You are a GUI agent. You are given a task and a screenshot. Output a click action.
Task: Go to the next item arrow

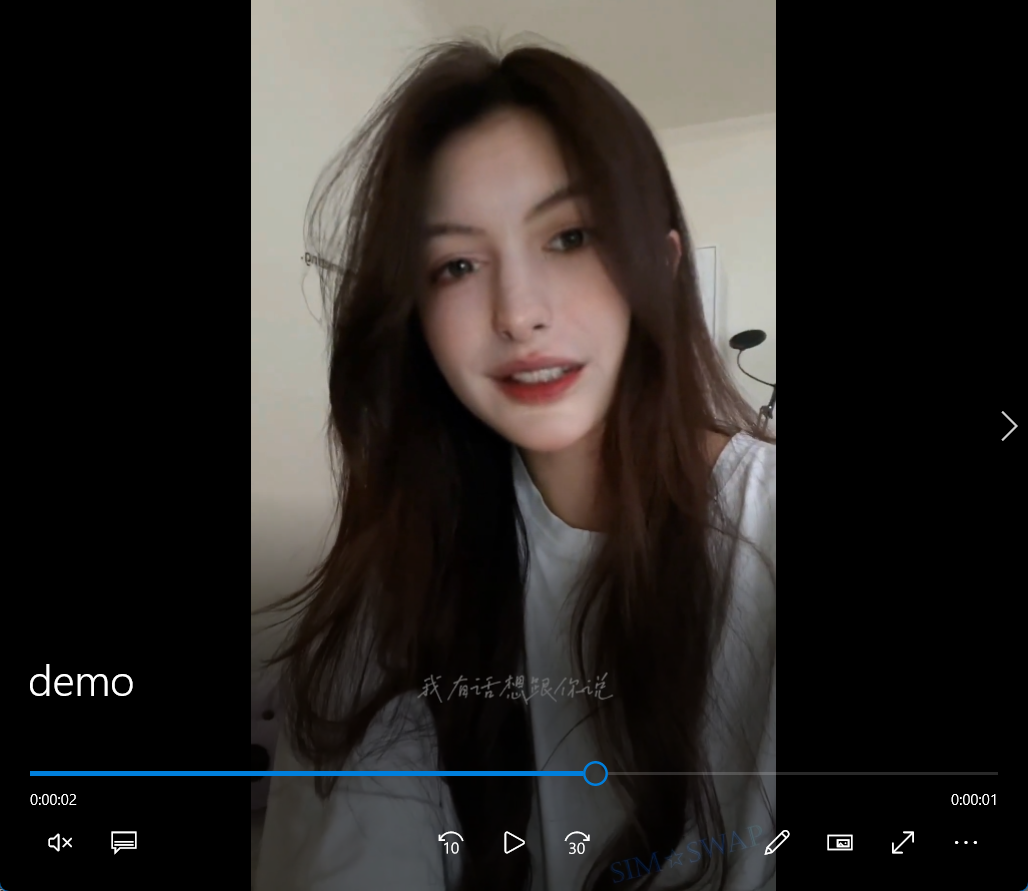coord(1008,426)
